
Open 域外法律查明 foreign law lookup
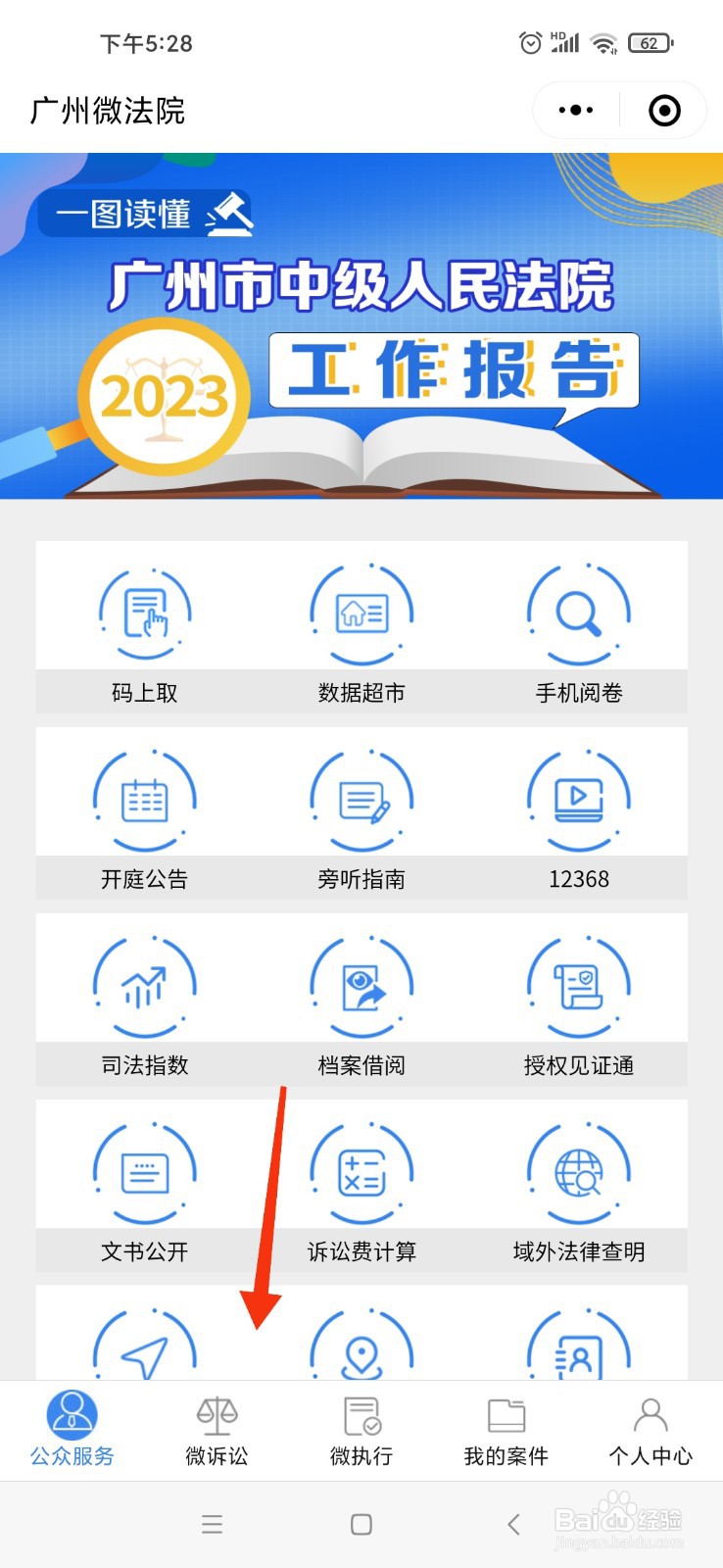tap(578, 1171)
